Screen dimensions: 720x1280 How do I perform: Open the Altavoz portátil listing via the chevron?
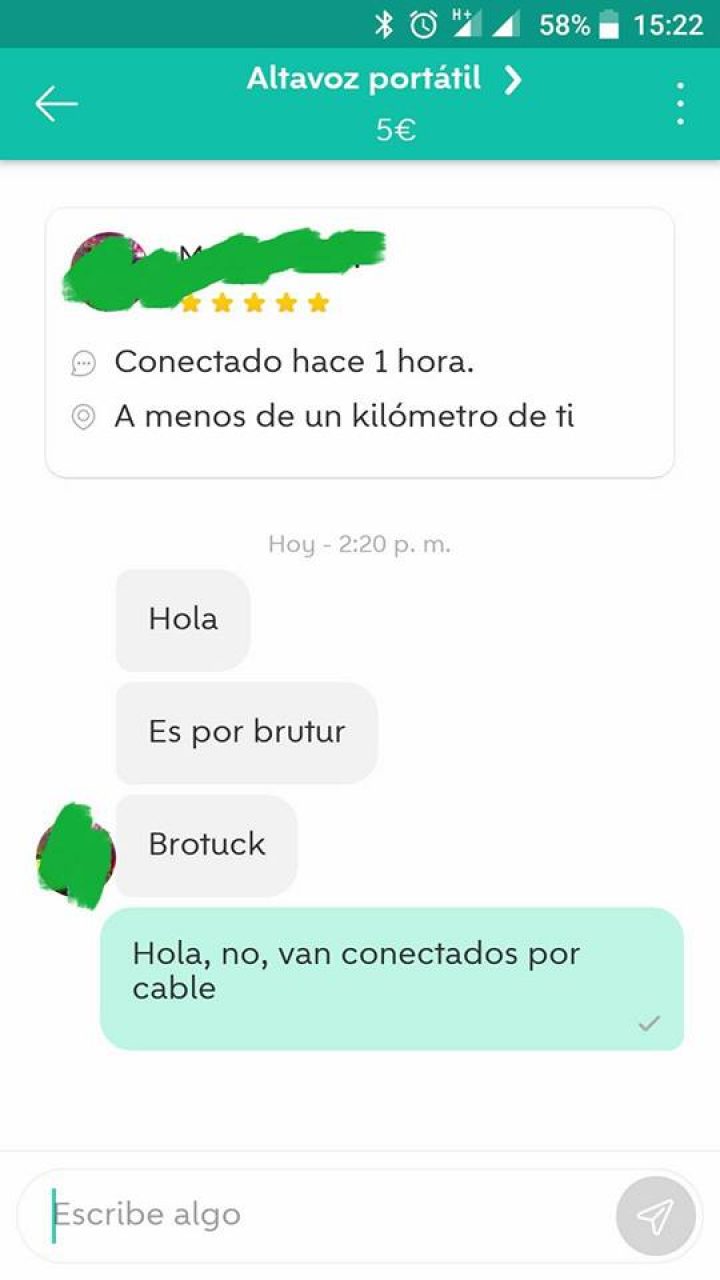[510, 78]
